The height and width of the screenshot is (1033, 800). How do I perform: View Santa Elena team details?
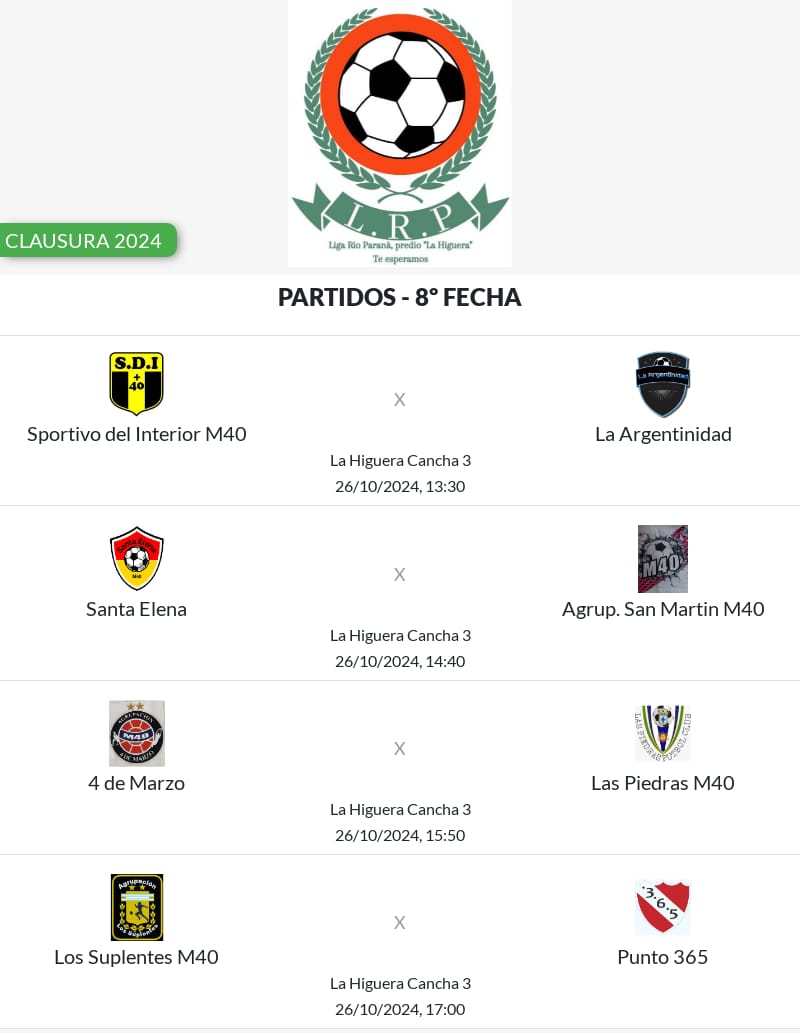(x=136, y=608)
